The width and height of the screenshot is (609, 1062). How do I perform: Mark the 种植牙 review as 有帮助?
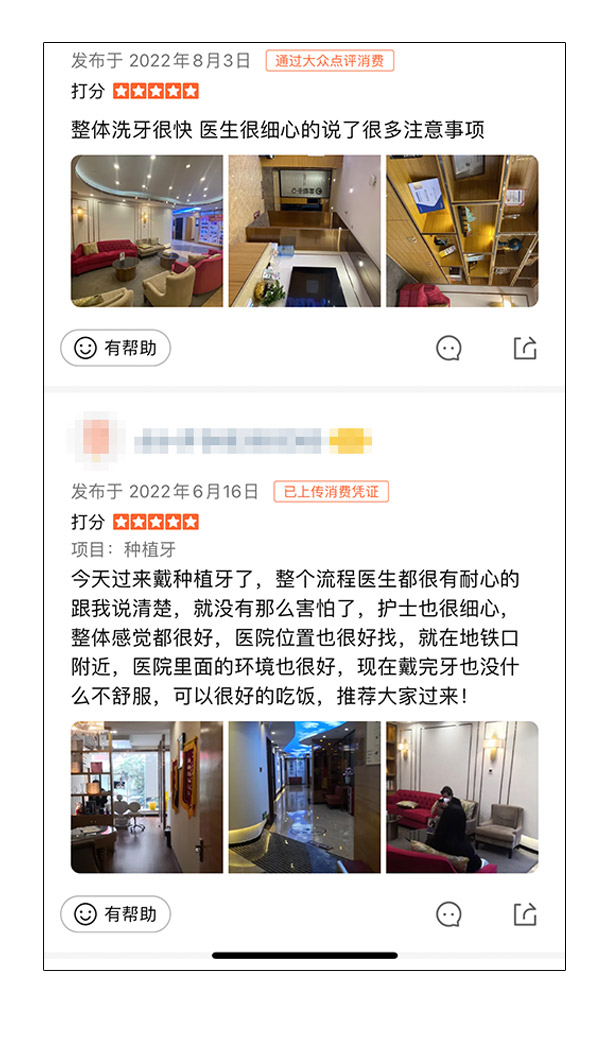click(x=116, y=914)
